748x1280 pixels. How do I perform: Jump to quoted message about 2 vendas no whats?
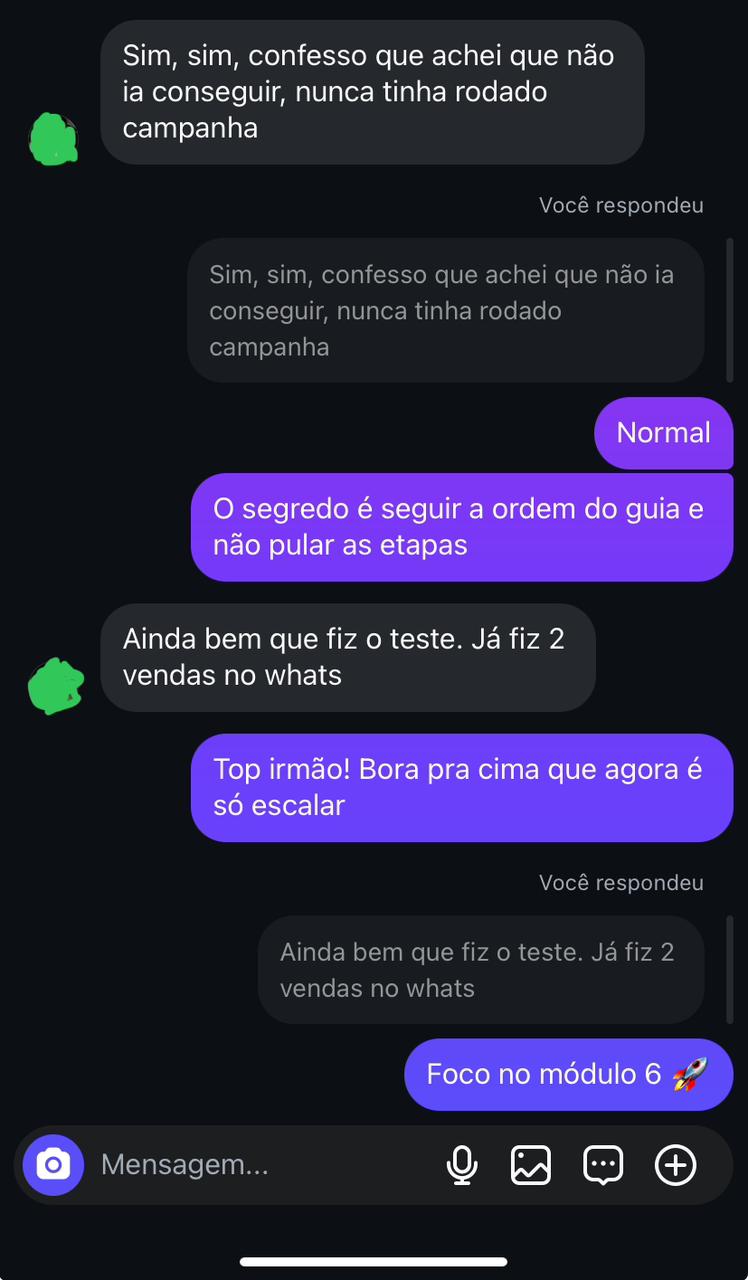[x=480, y=970]
